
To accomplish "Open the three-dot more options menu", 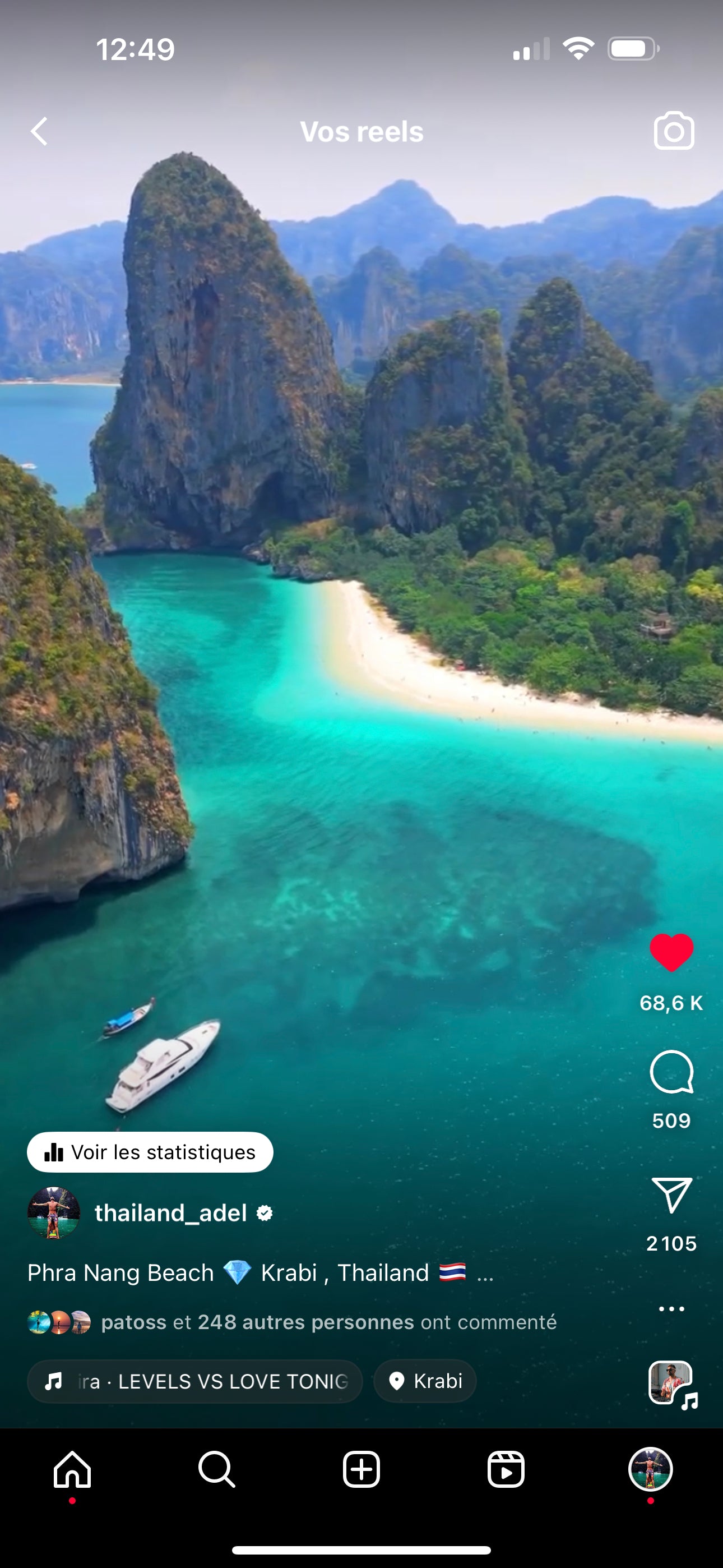I will click(x=671, y=1309).
